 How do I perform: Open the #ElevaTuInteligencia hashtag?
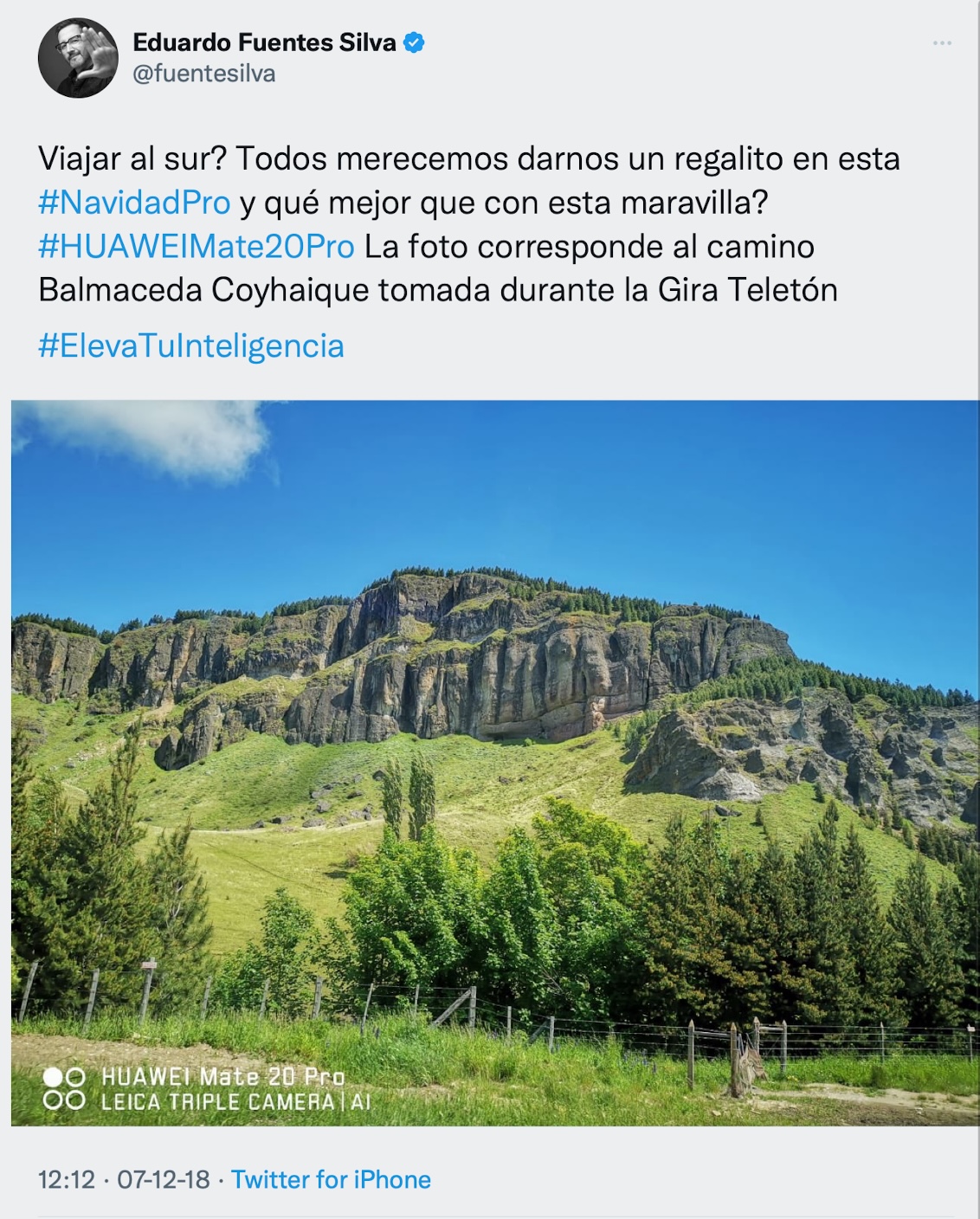tap(191, 345)
